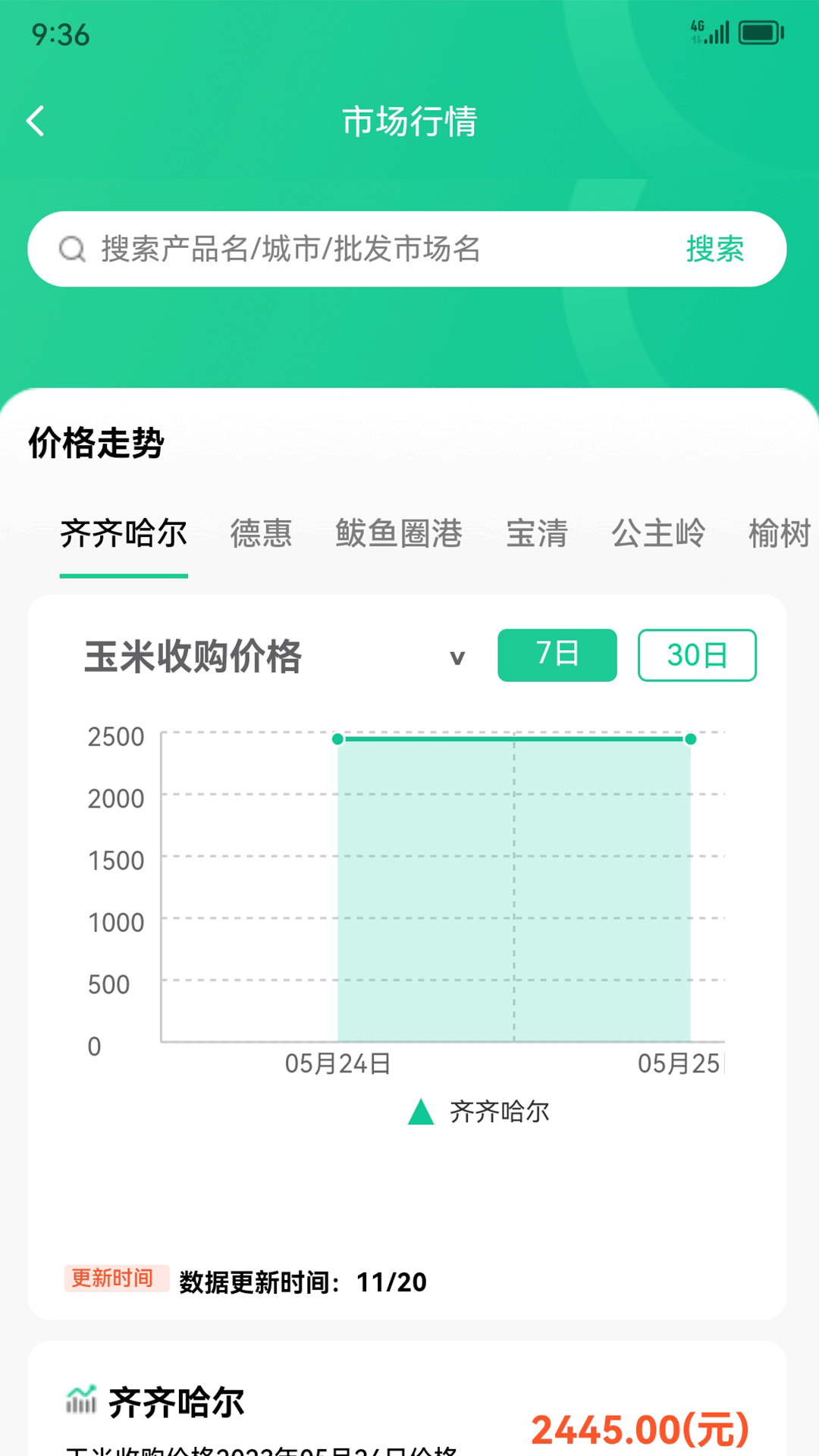Tap the clock showing 9:36
The width and height of the screenshot is (819, 1456).
58,34
